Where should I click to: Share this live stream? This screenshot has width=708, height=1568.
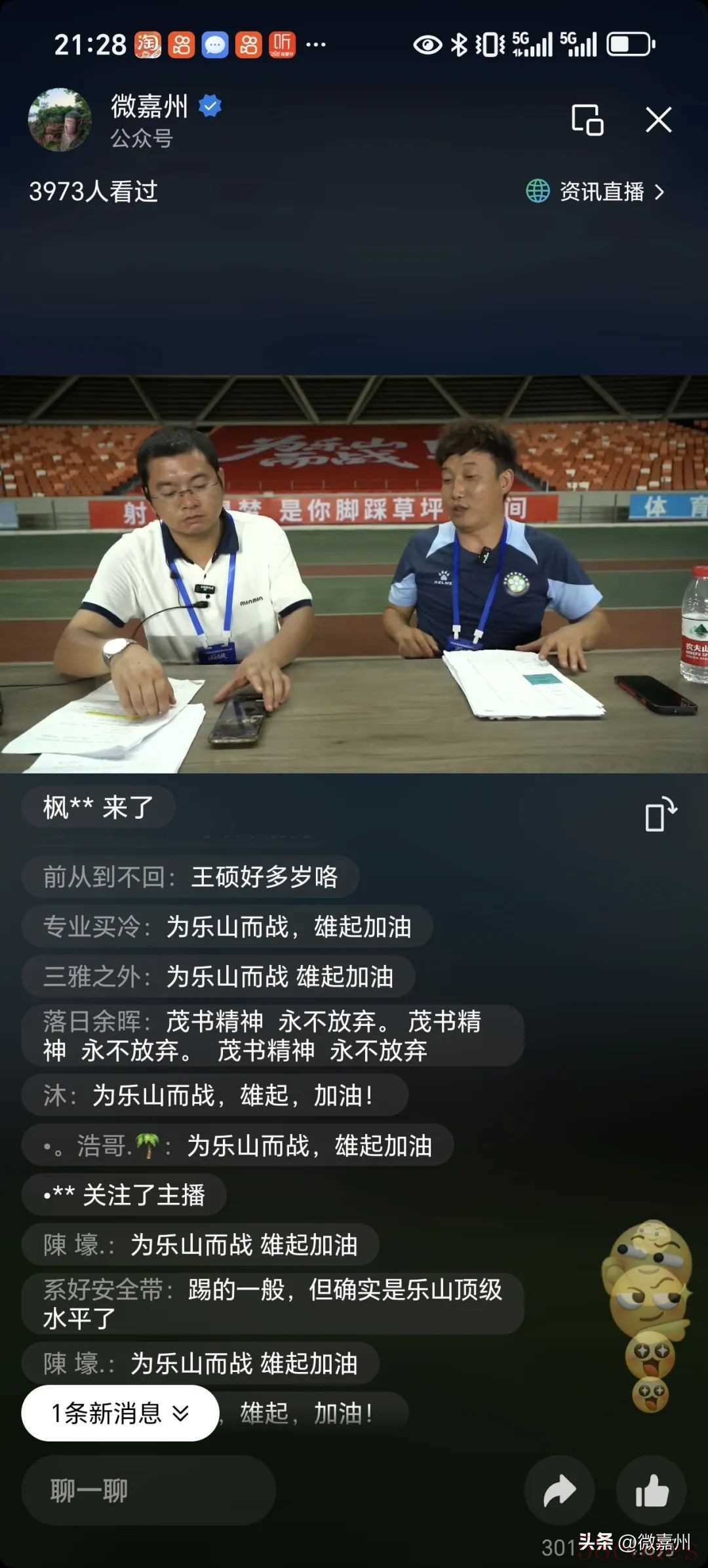click(x=559, y=1491)
